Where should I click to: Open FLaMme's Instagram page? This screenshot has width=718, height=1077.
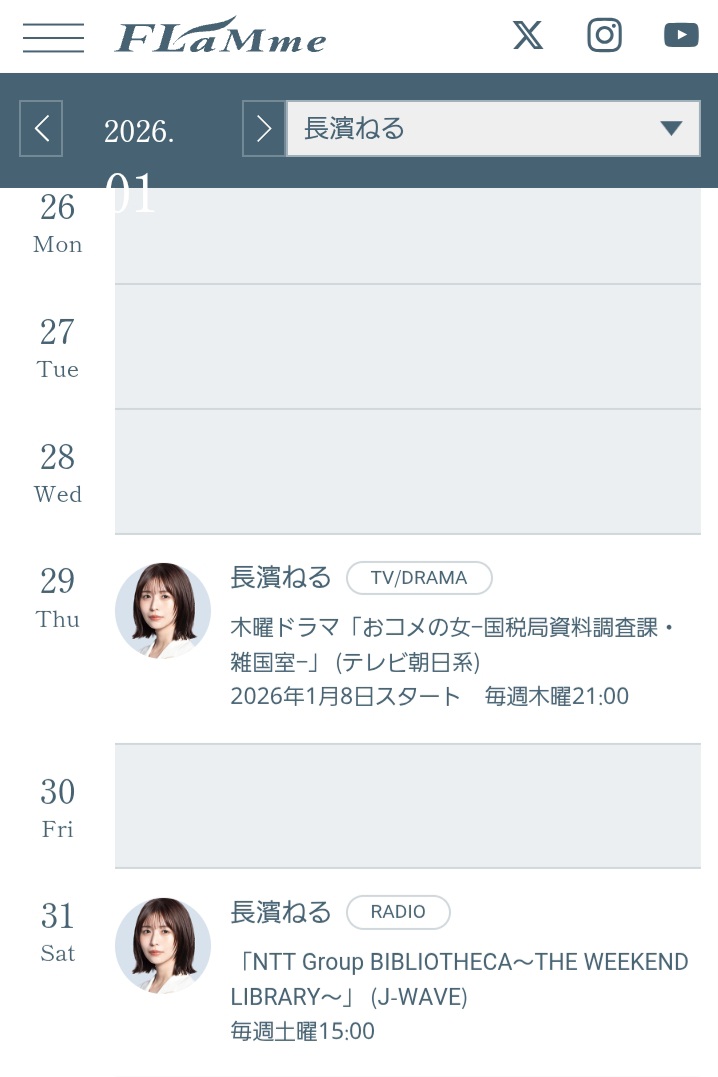coord(604,36)
